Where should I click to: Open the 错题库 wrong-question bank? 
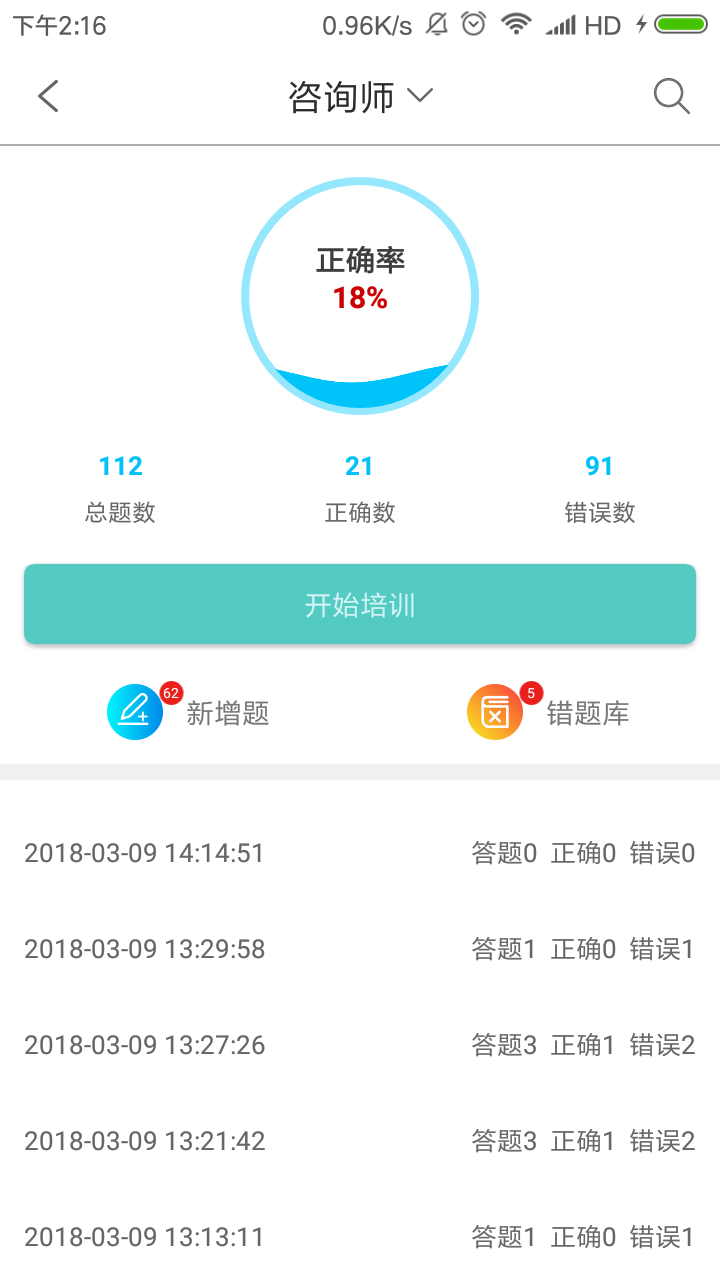548,712
